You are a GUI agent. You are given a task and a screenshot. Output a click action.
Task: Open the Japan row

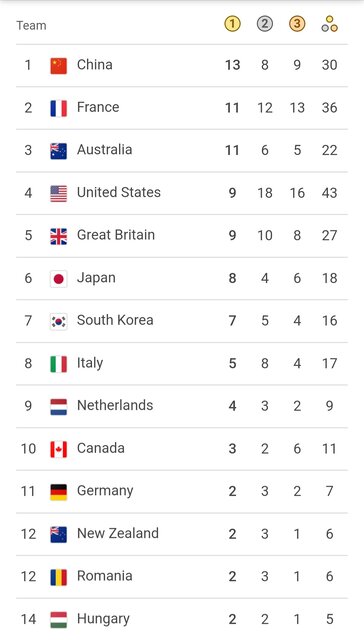click(x=182, y=278)
